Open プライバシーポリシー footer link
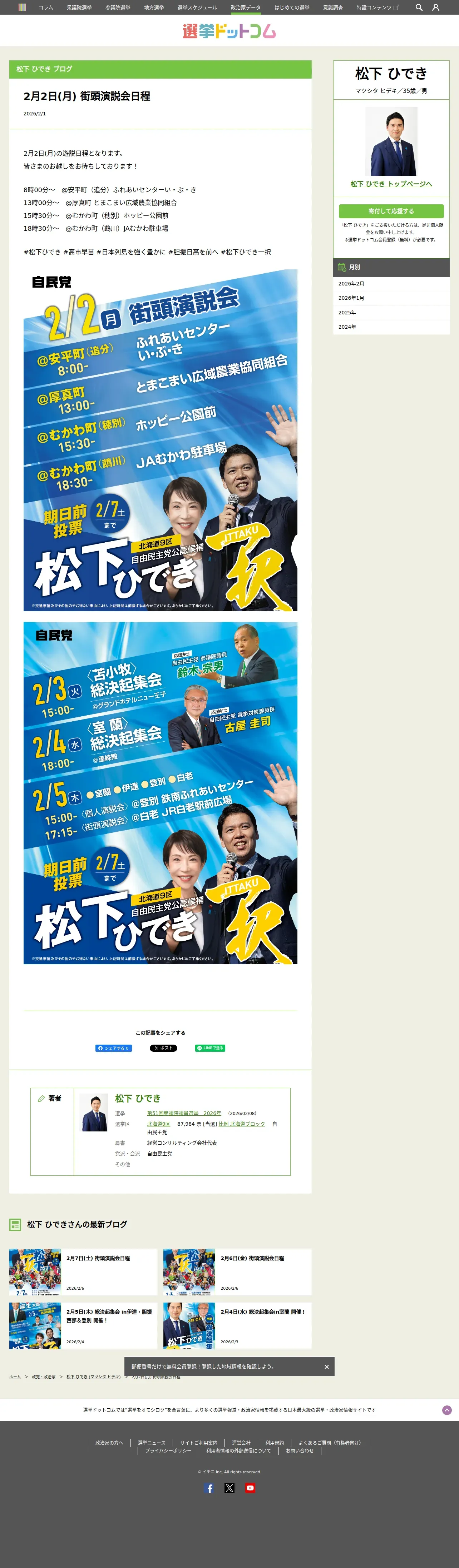The image size is (459, 1568). coord(168,1450)
